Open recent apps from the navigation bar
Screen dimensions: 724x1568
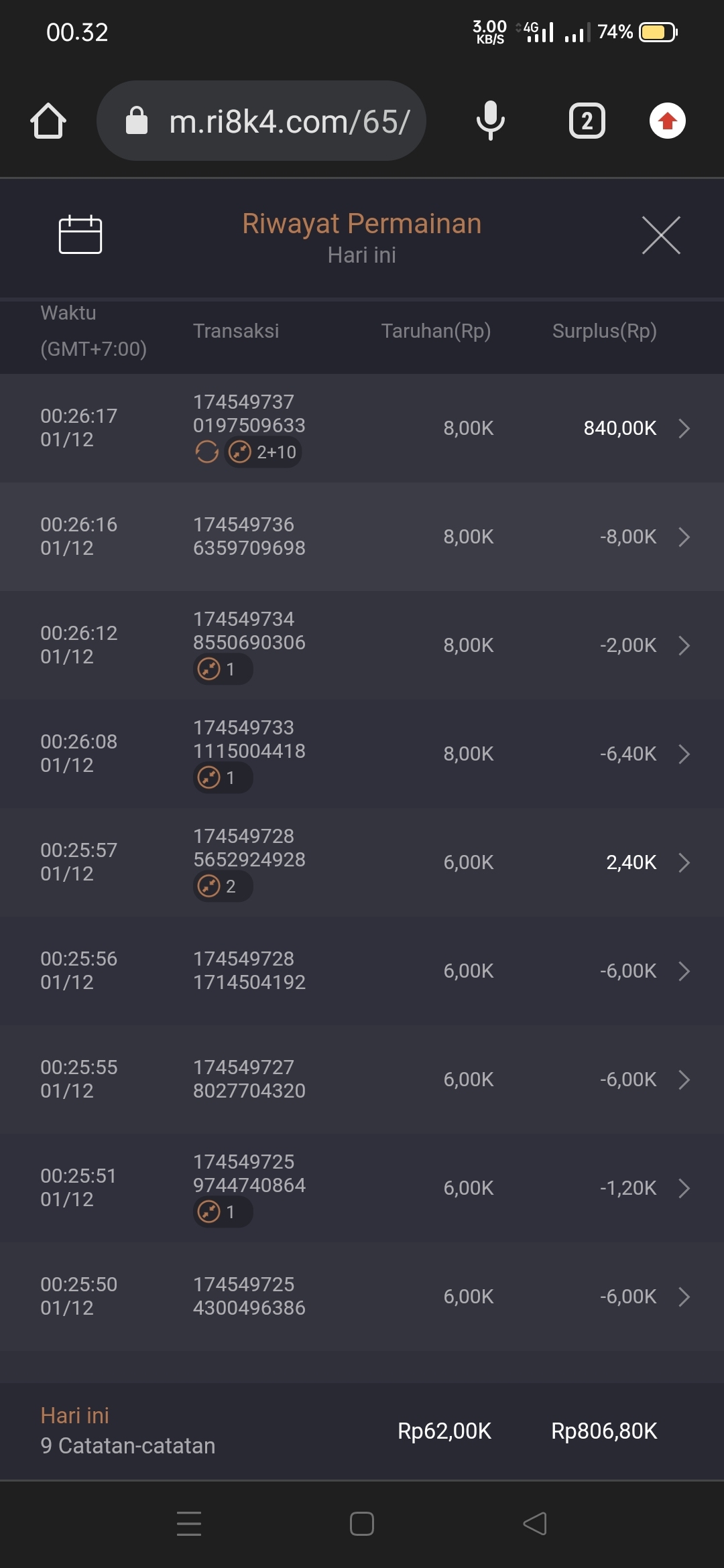pos(189,1523)
